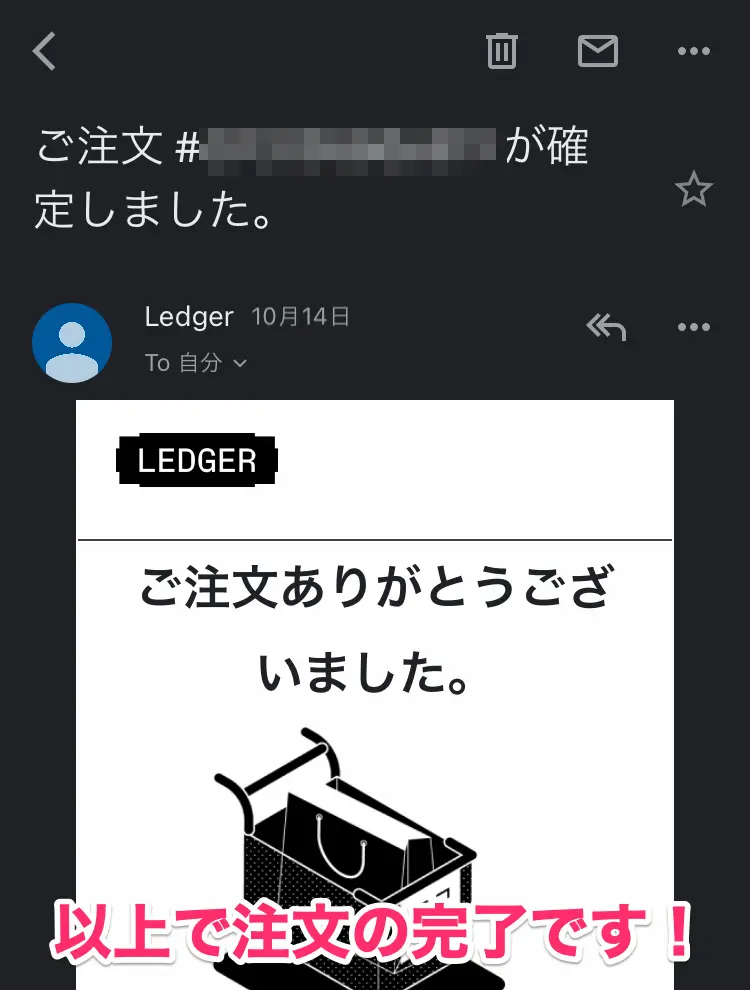The image size is (750, 990).
Task: Open the top overflow menu
Action: pyautogui.click(x=693, y=52)
